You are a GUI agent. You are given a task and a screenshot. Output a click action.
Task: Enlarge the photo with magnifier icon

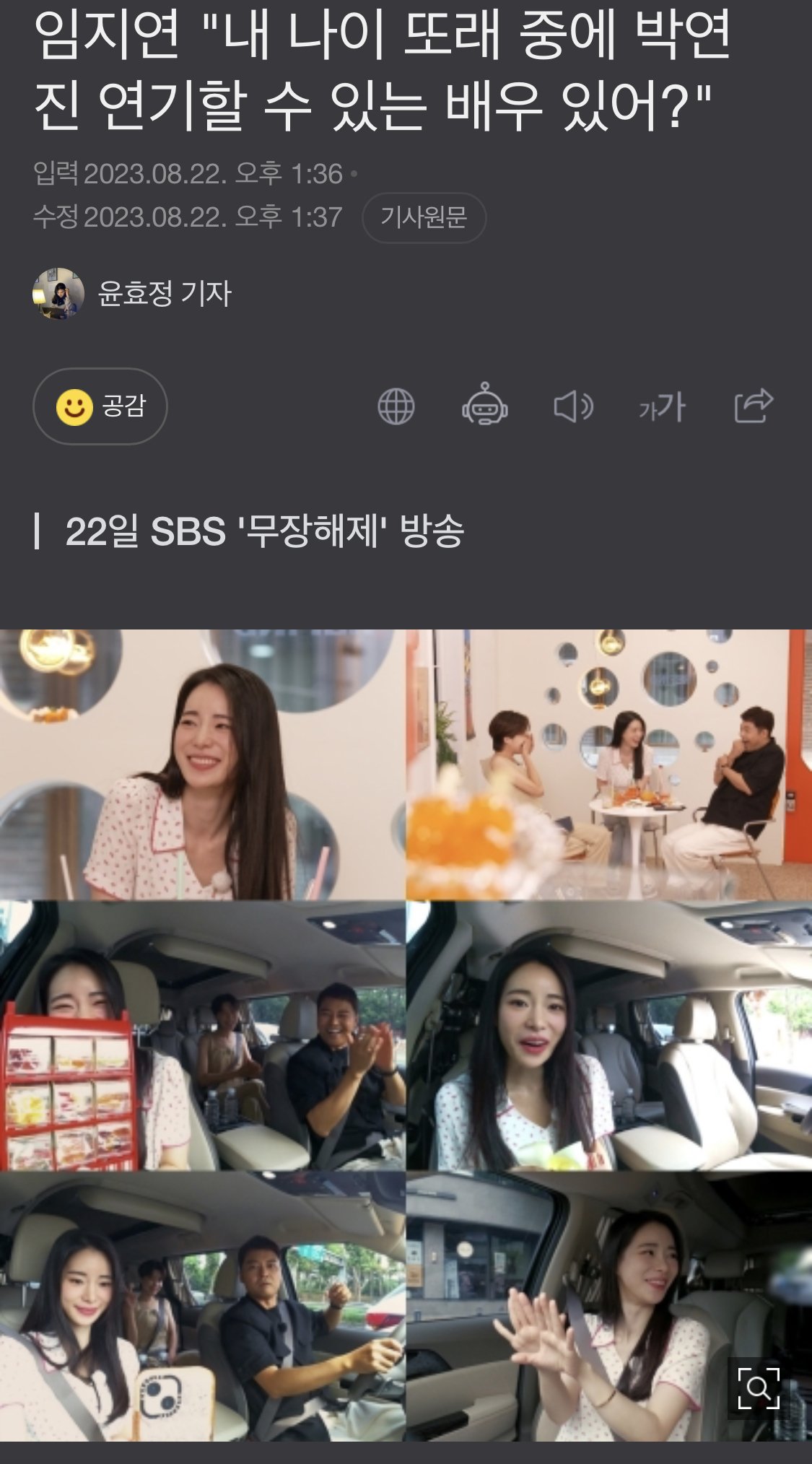[758, 1387]
